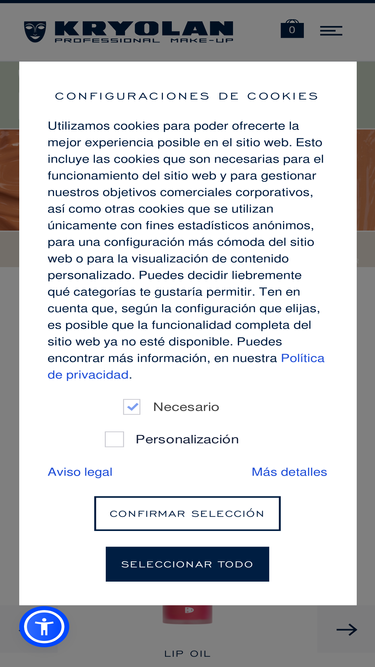The image size is (375, 667).
Task: Open Aviso legal
Action: [x=80, y=472]
